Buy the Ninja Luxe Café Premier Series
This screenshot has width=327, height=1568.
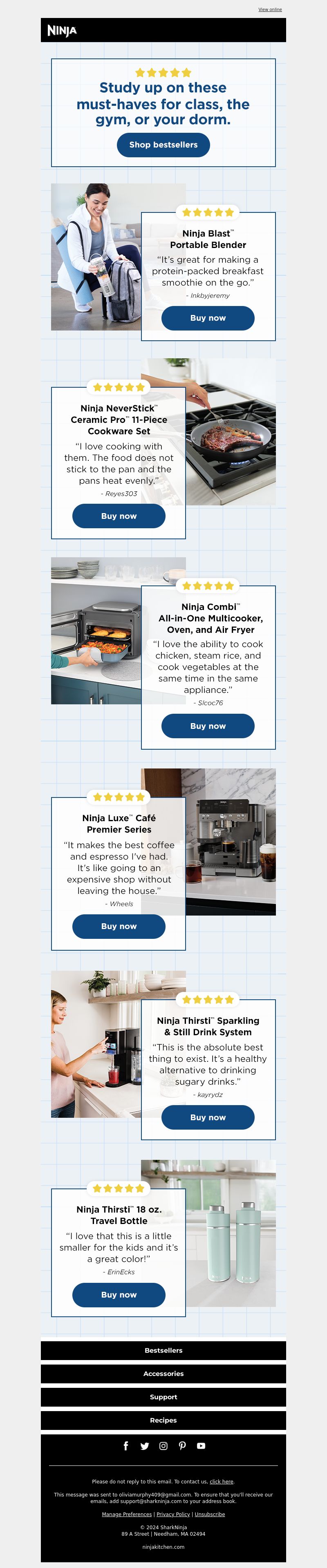[119, 926]
